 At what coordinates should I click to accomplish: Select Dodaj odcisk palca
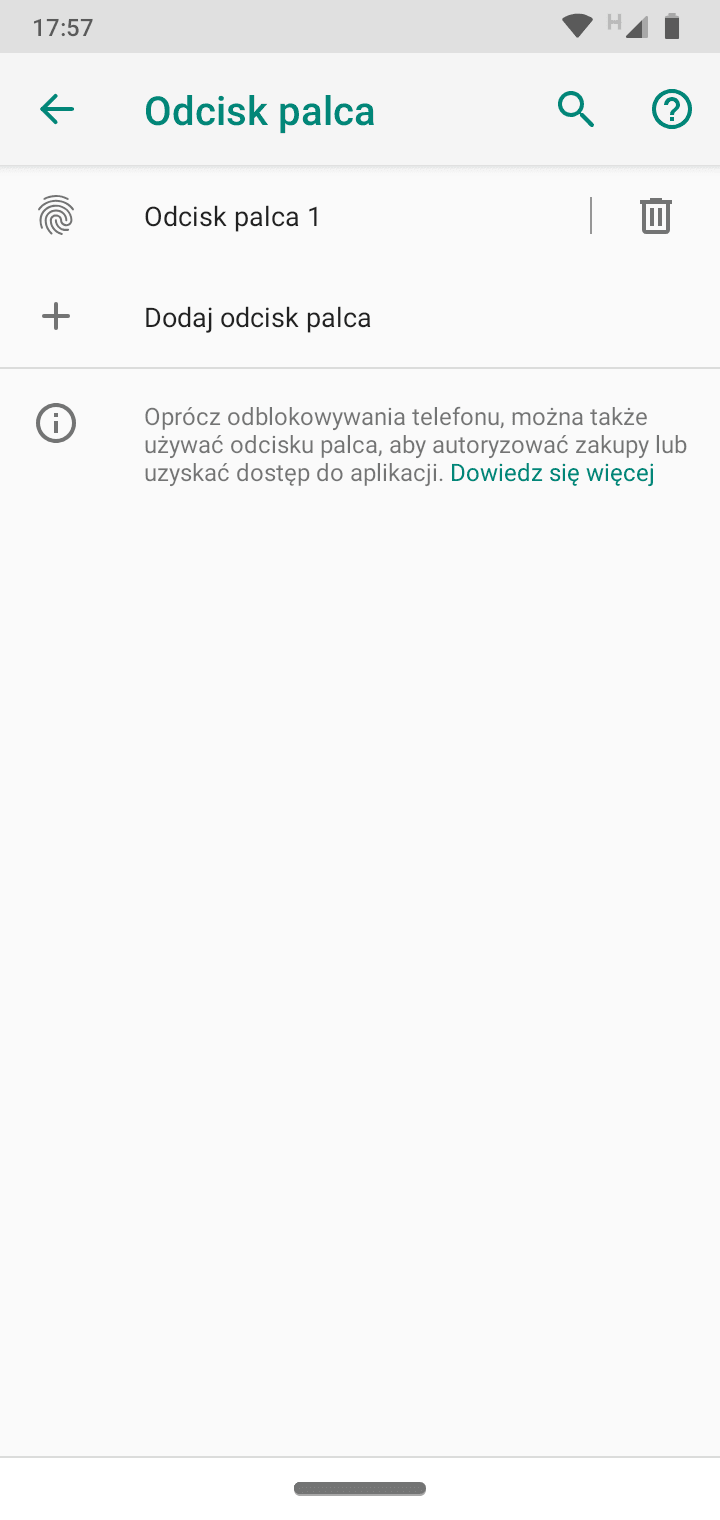[360, 318]
